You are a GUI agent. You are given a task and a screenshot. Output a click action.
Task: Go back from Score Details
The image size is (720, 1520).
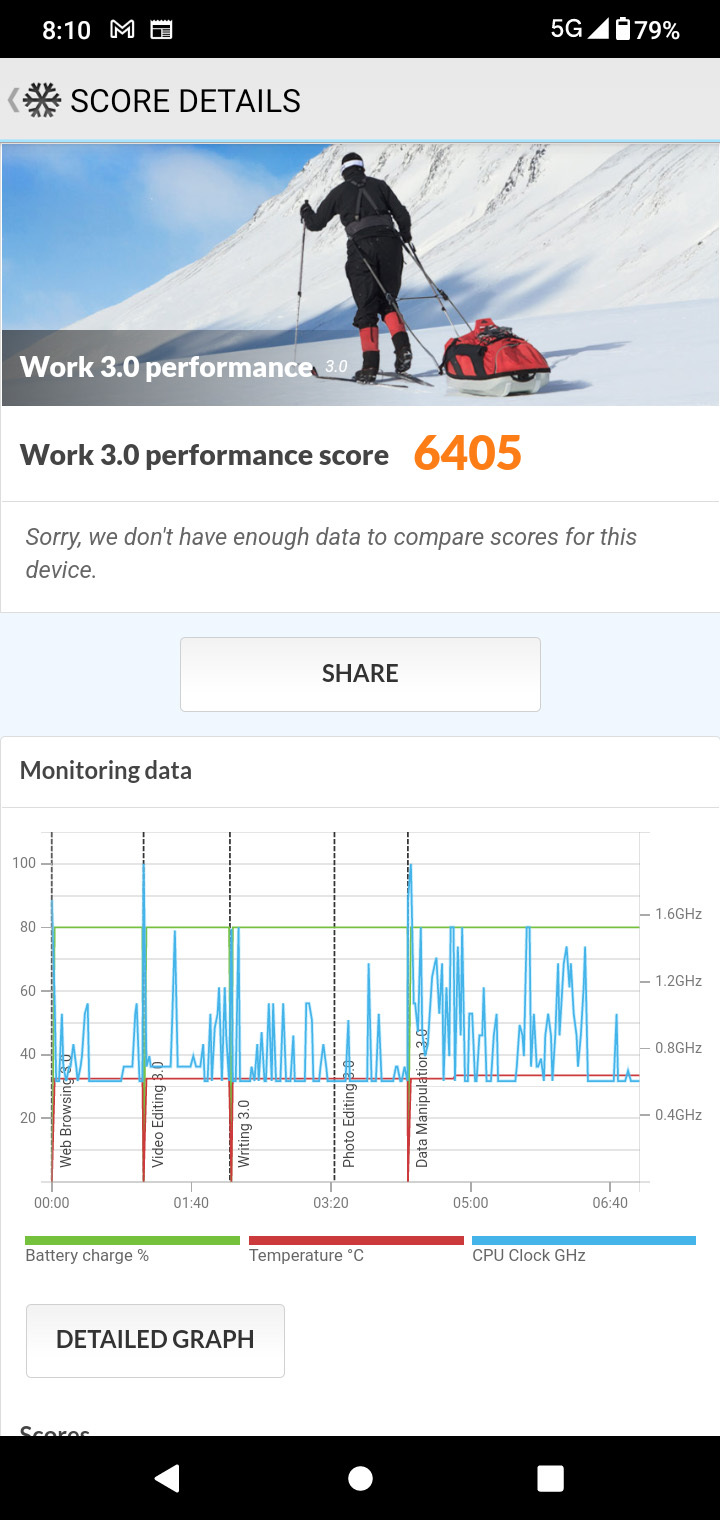click(14, 100)
